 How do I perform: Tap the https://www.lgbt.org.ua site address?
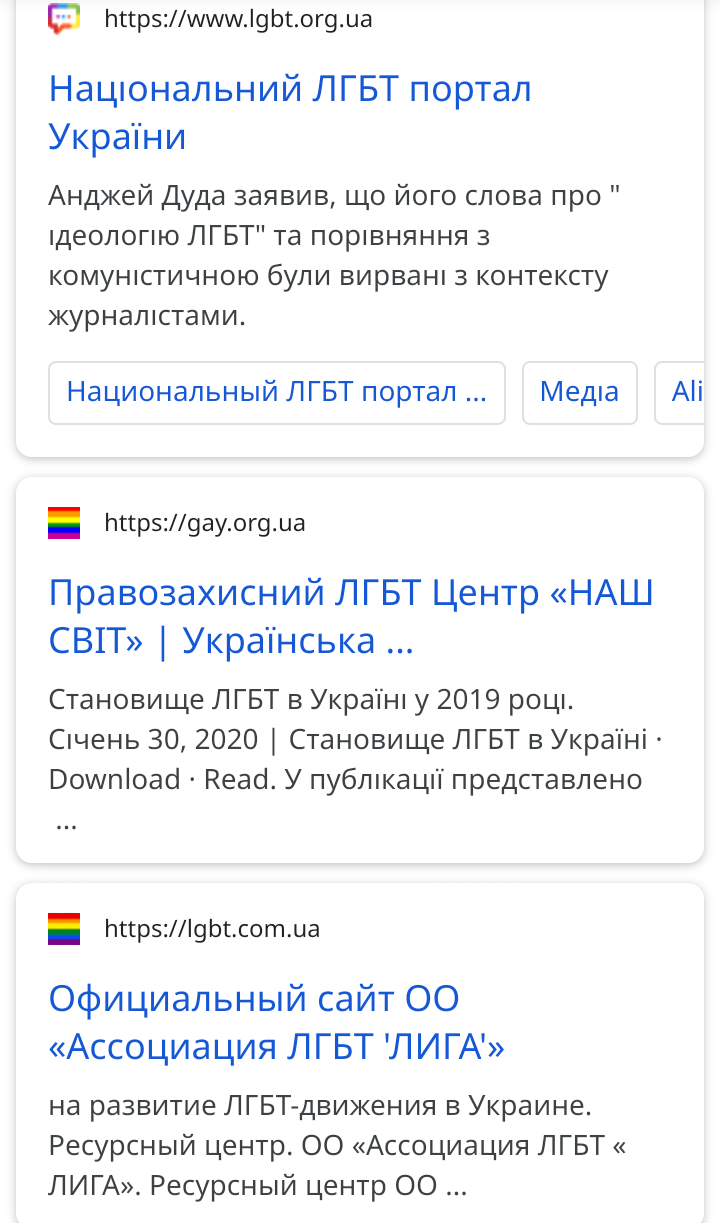(237, 19)
